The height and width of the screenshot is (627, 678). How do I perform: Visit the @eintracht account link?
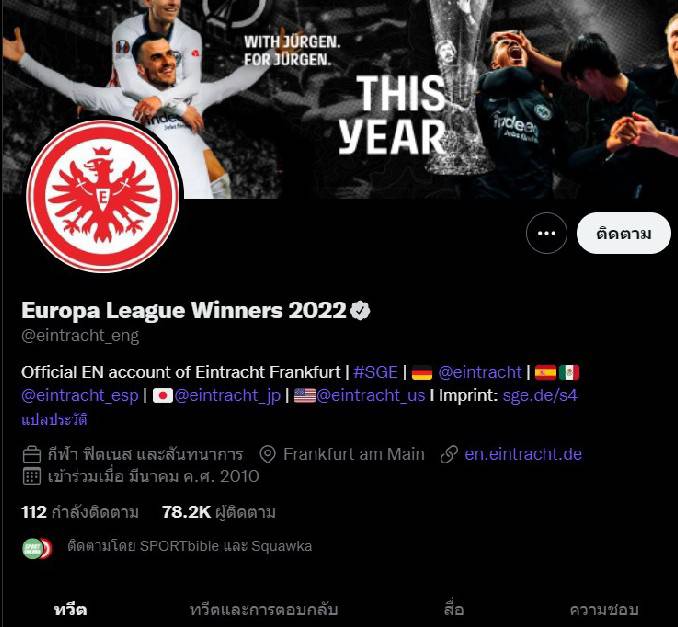480,372
